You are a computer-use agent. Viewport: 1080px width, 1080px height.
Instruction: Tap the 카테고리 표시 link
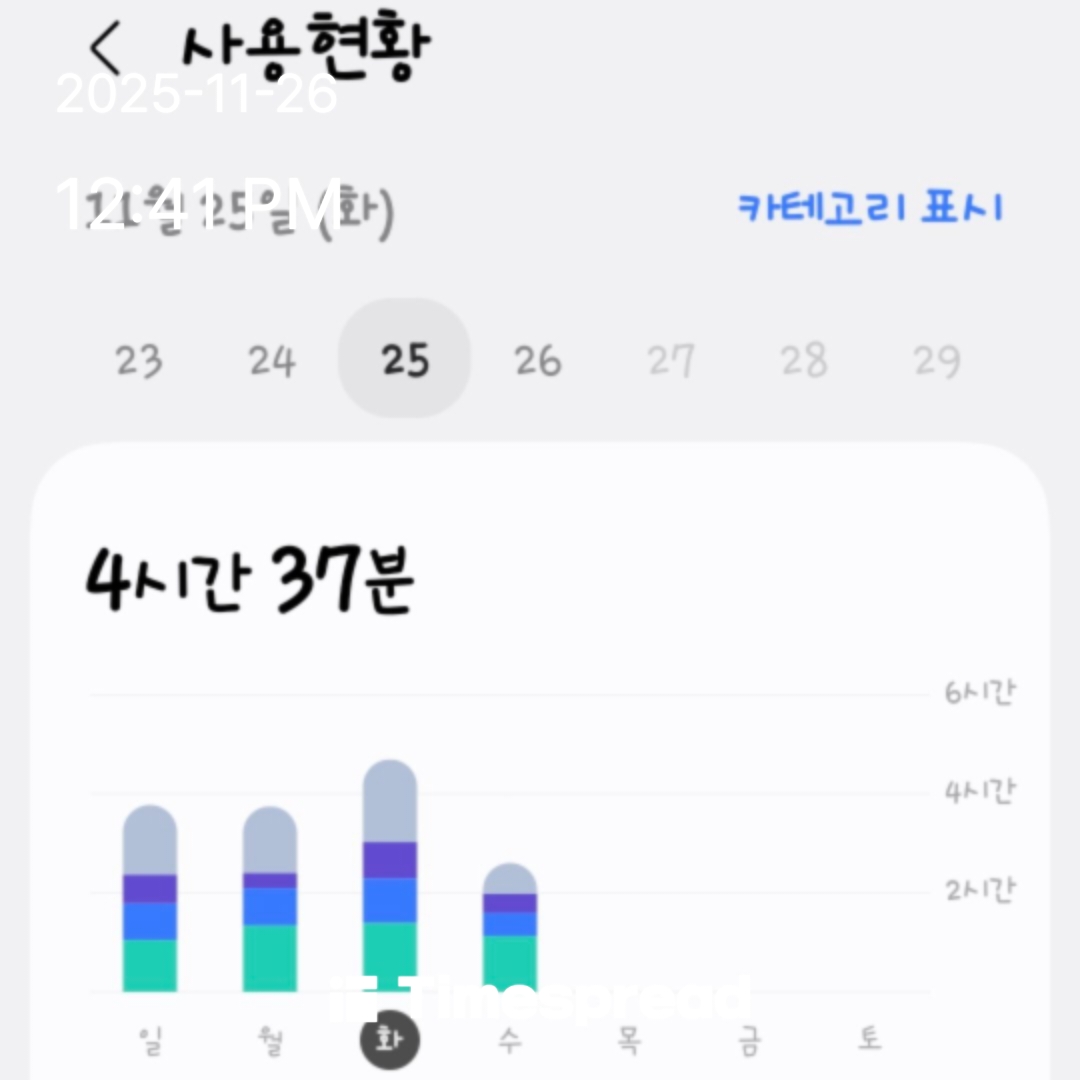coord(870,207)
